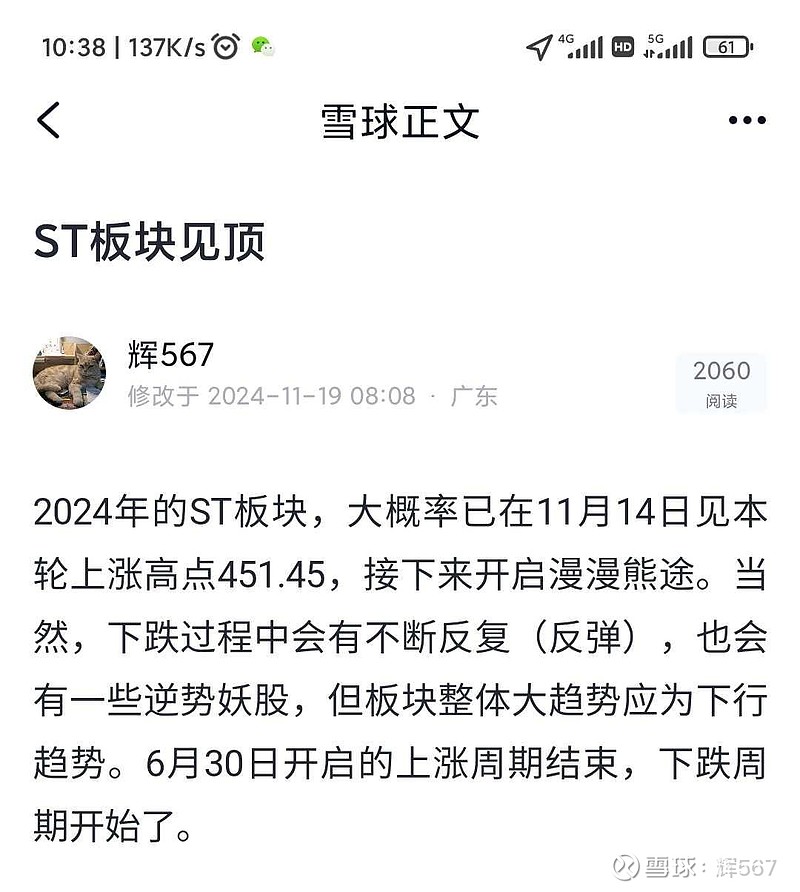Viewport: 800px width, 892px height.
Task: Open the article title ST板块见顶
Action: click(149, 240)
